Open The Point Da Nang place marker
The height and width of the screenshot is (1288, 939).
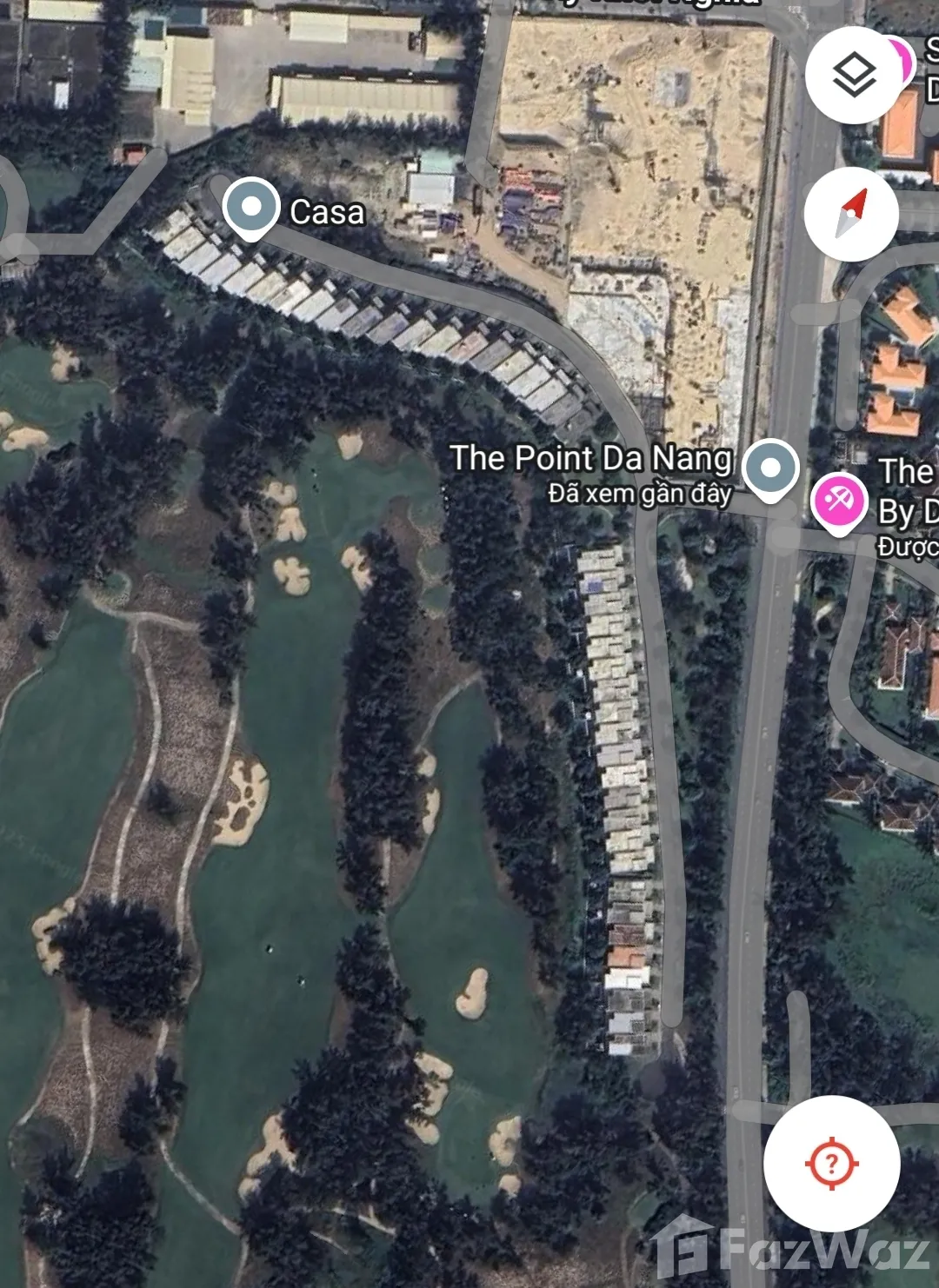point(770,468)
